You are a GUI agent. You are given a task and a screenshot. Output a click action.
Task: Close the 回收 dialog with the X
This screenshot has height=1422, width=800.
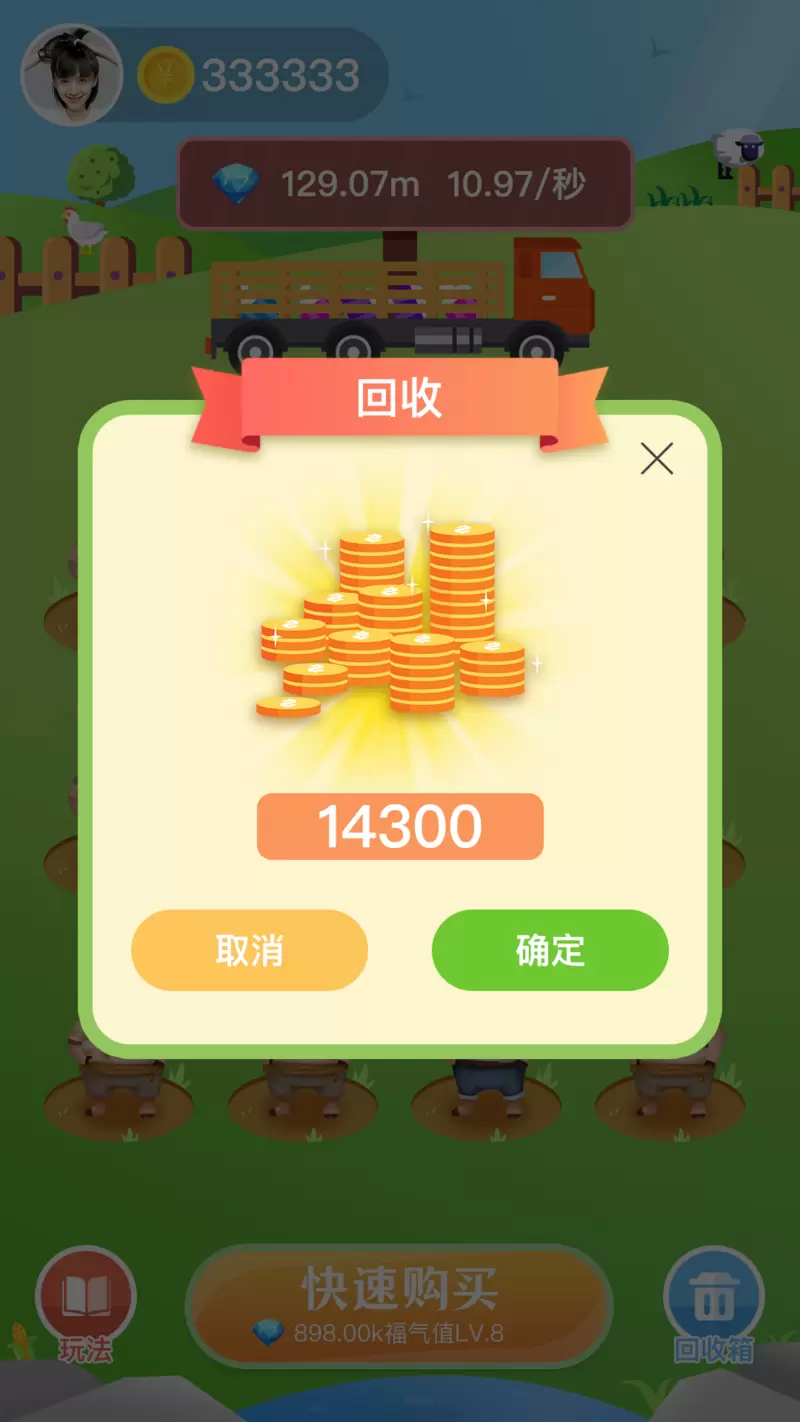657,459
